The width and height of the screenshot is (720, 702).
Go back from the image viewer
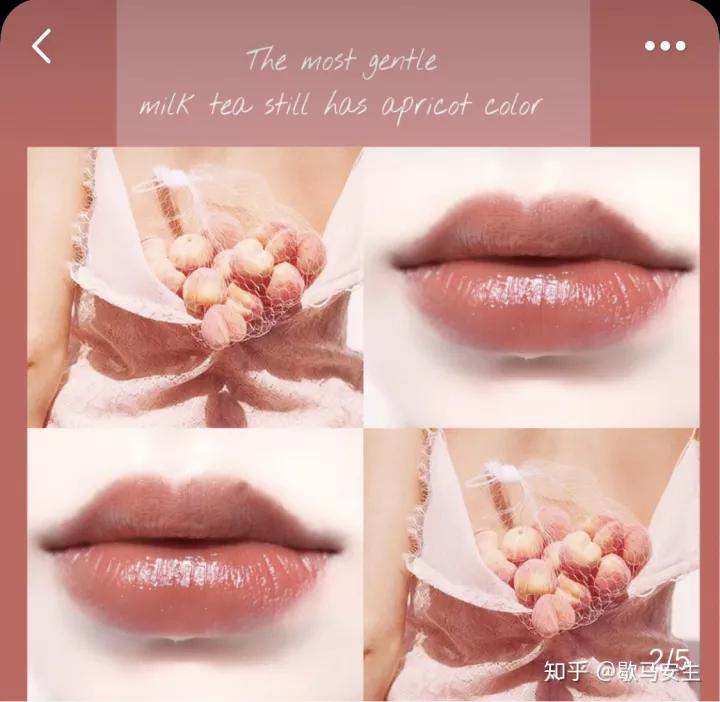pos(41,46)
